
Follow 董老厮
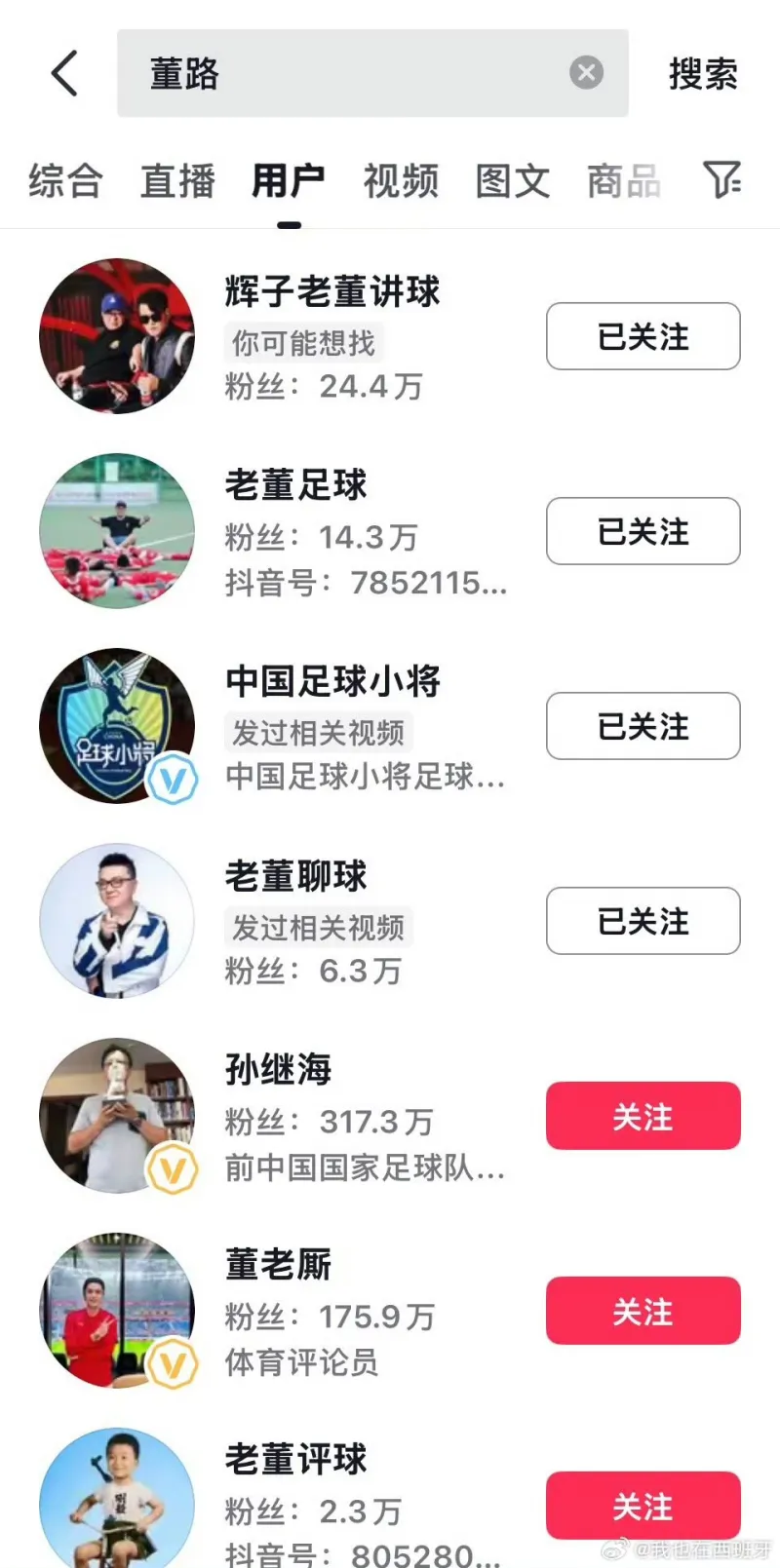tap(643, 1311)
